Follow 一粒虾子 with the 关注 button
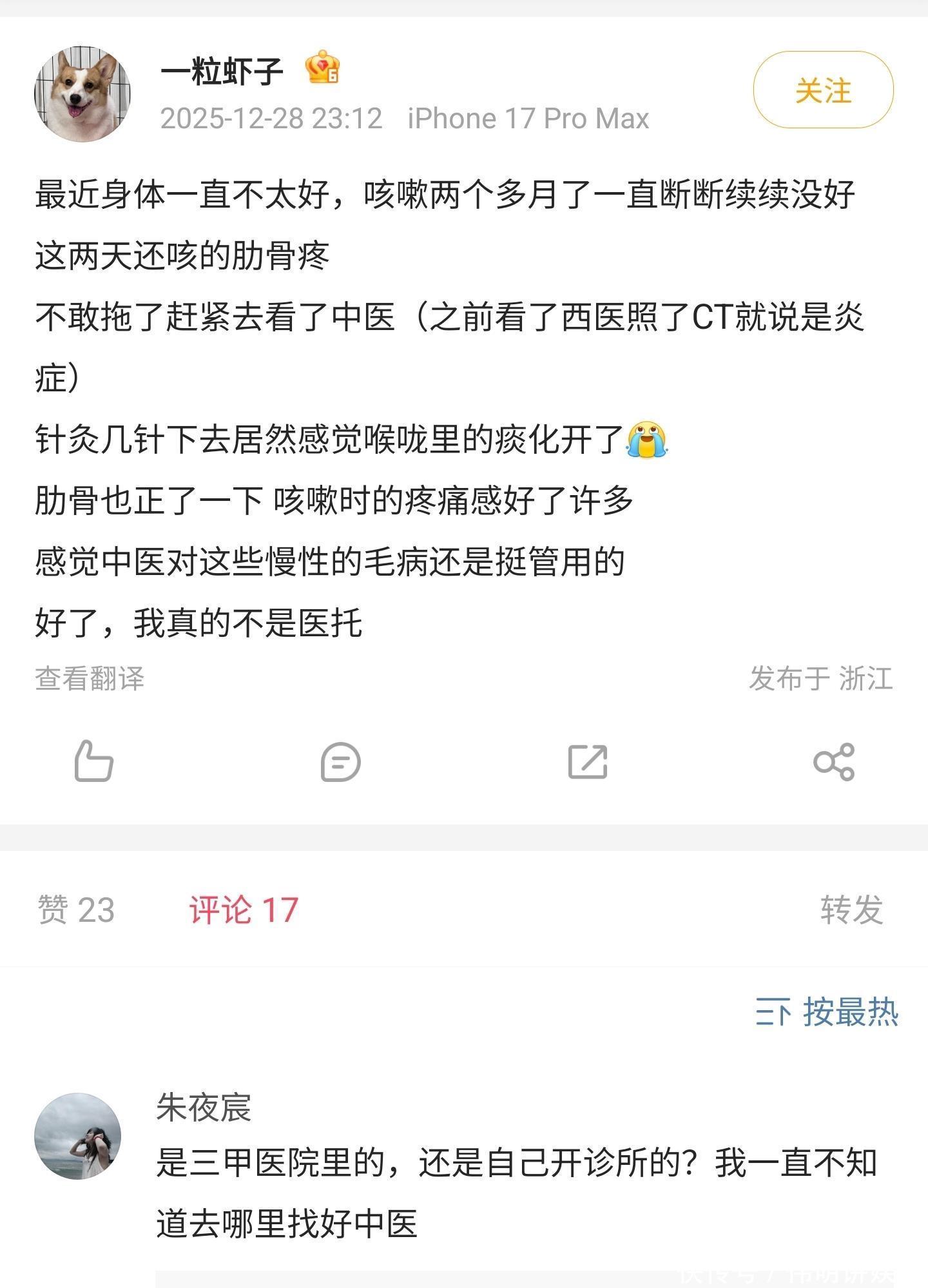928x1288 pixels. coord(822,90)
